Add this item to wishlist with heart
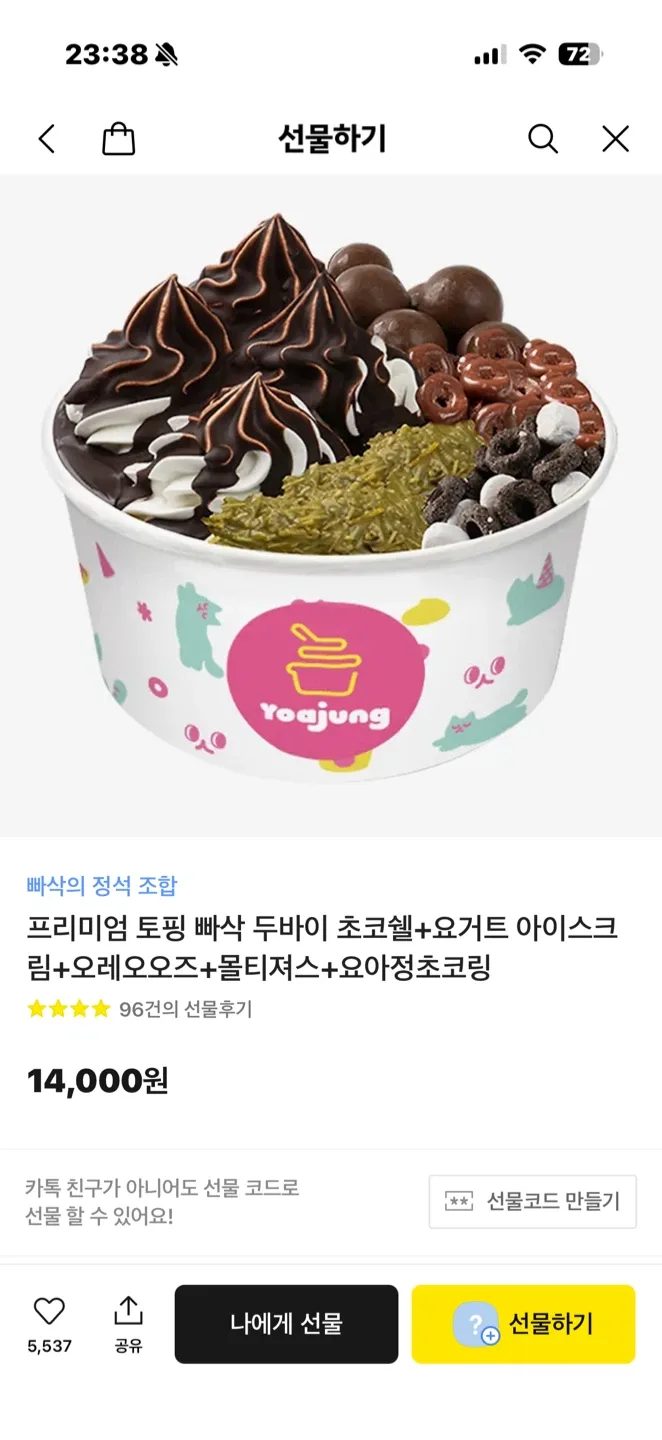This screenshot has height=1440, width=662. 49,1312
